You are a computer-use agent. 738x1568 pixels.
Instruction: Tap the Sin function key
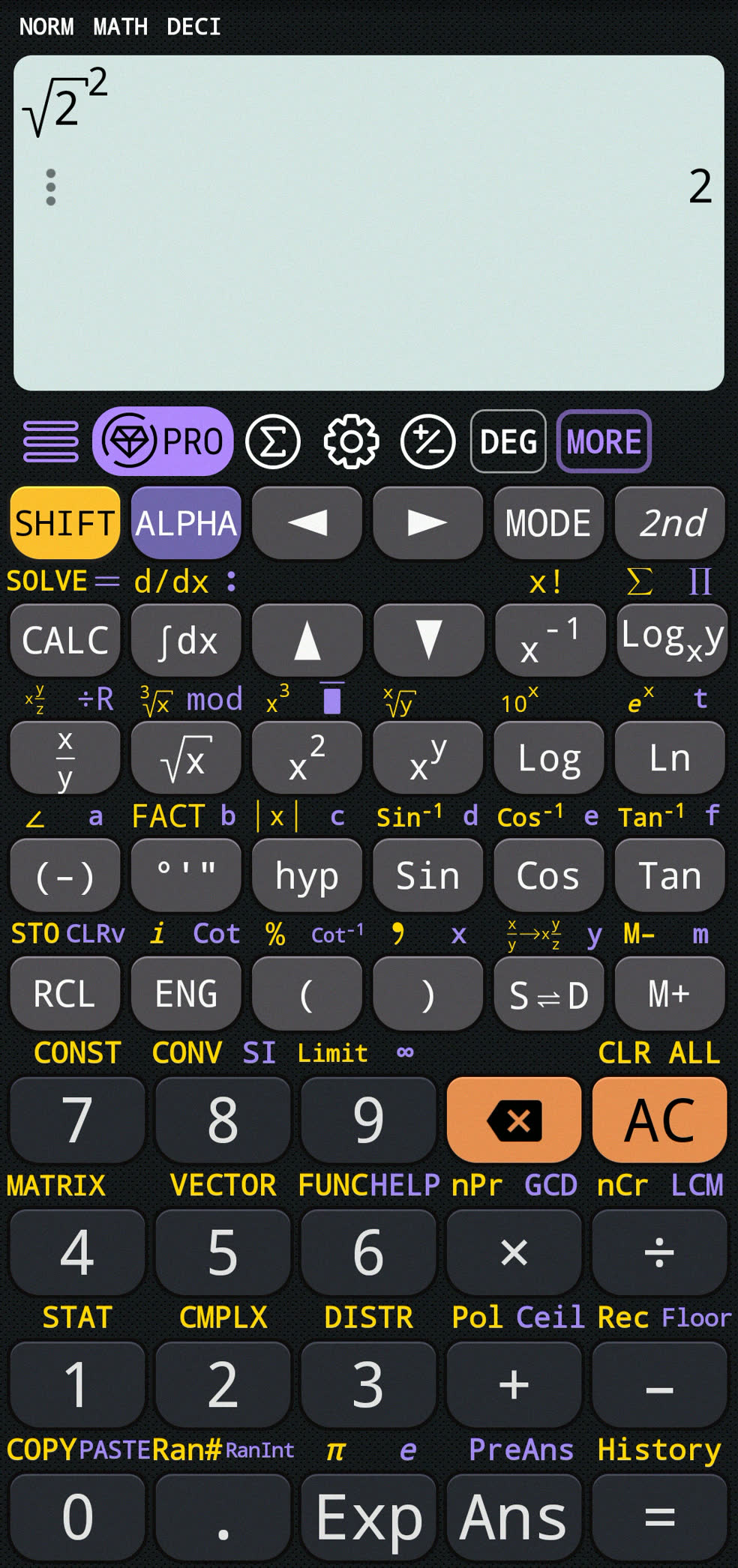(x=427, y=875)
